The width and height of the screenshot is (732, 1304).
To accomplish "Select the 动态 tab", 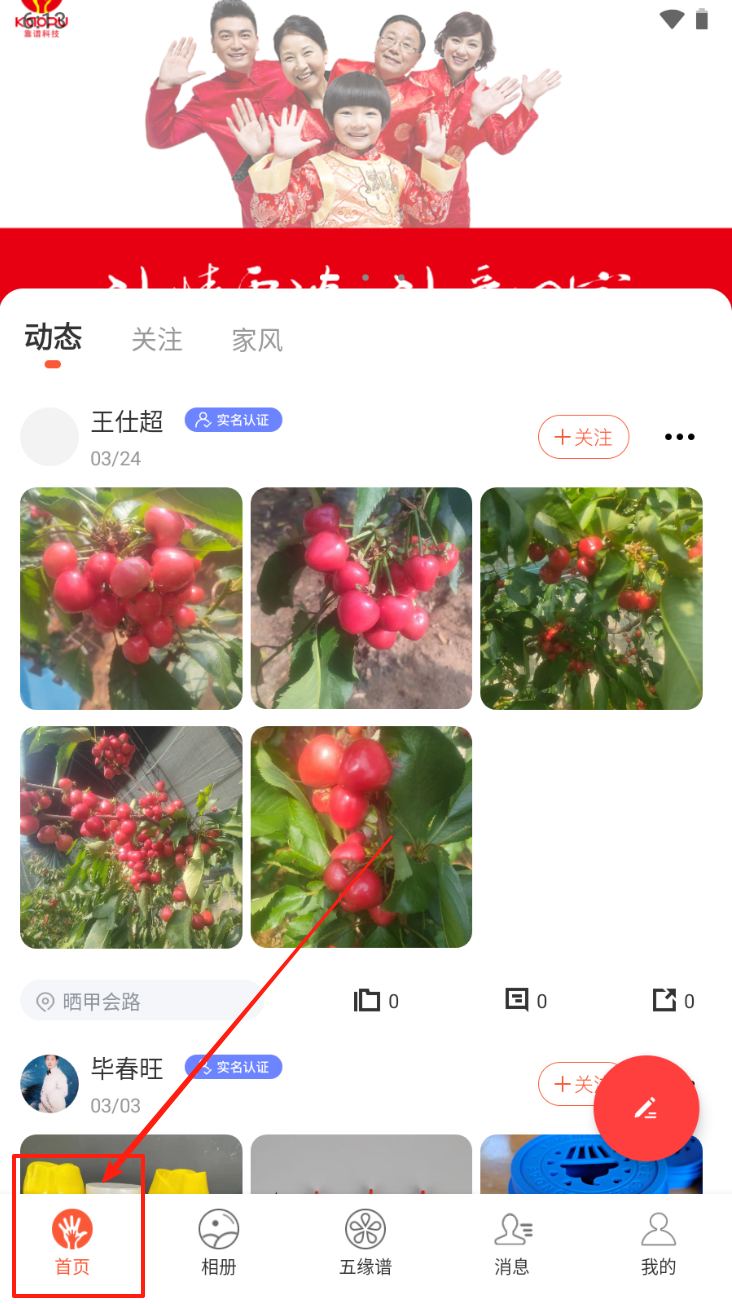I will point(53,338).
